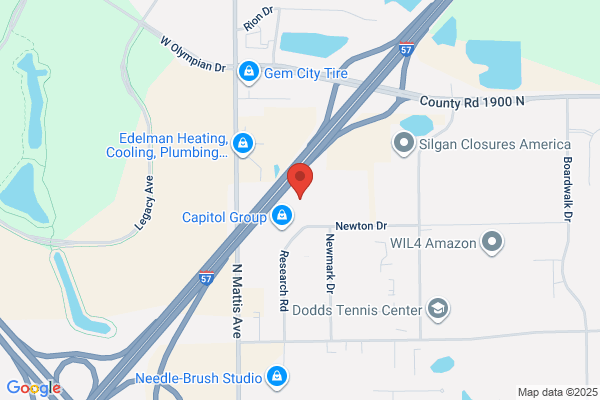Tap the red location pin

click(x=300, y=181)
